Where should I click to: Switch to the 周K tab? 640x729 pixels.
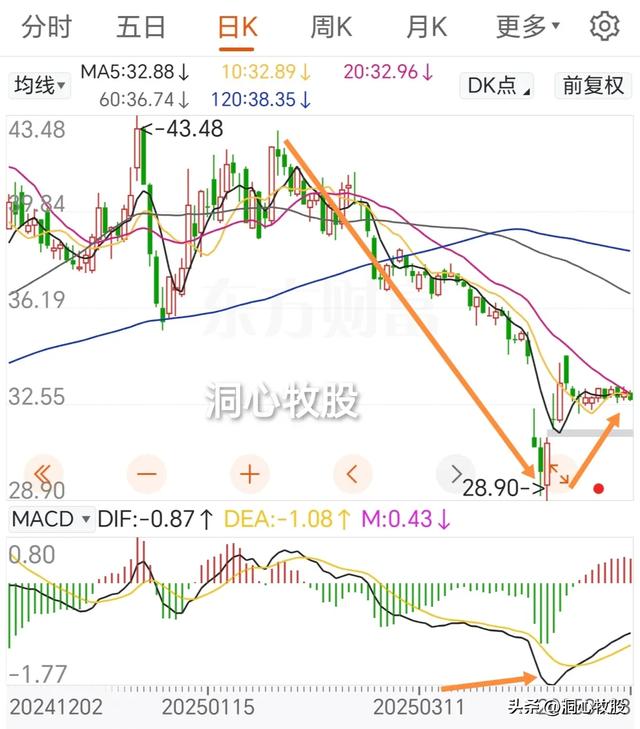point(331,26)
